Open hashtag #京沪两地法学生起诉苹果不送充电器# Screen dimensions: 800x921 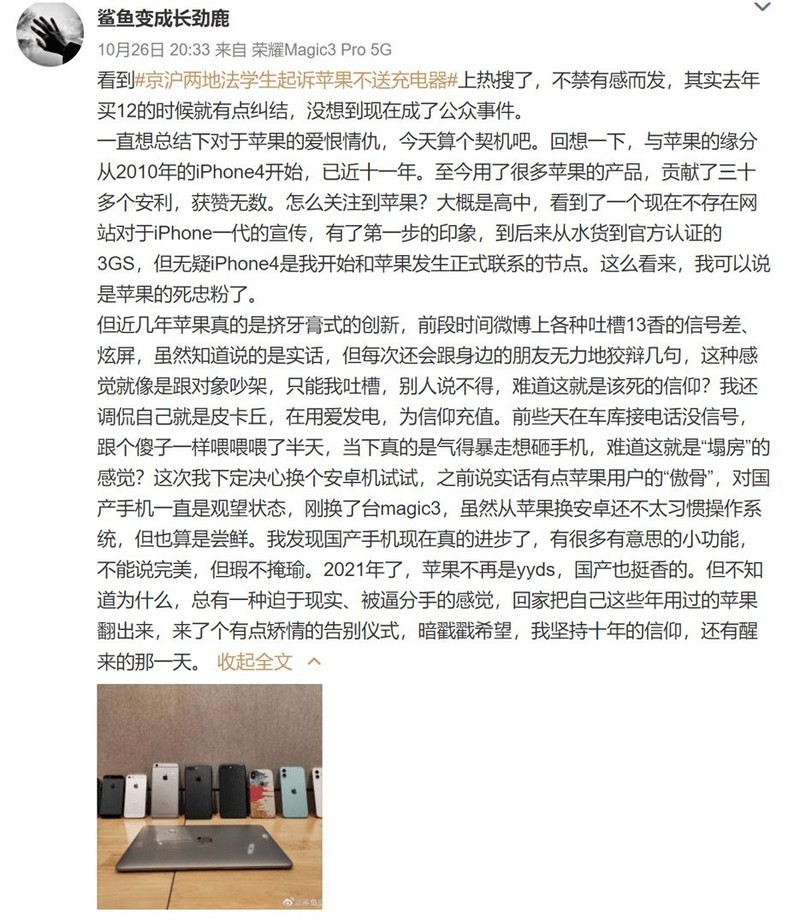click(297, 78)
